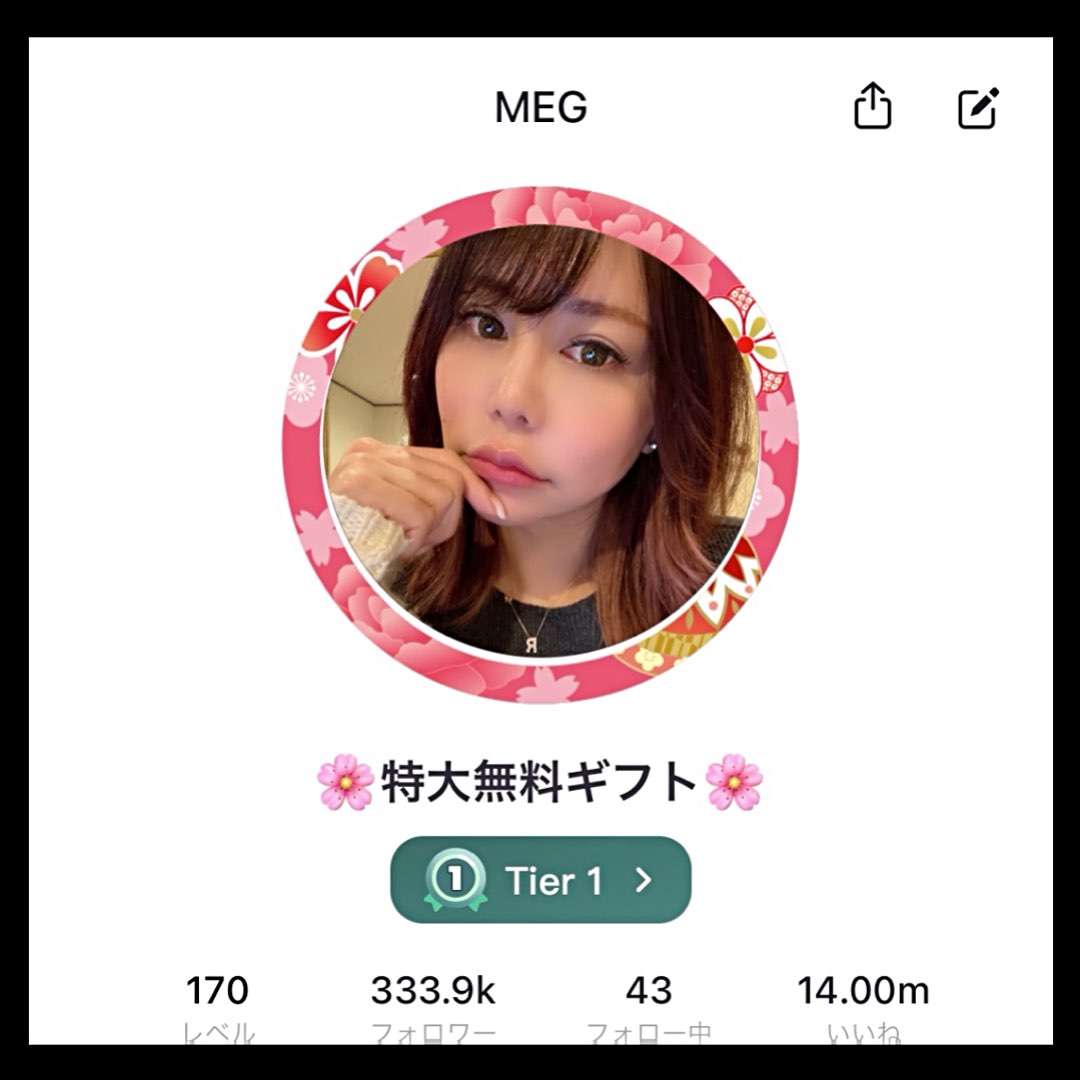Image resolution: width=1080 pixels, height=1080 pixels.
Task: Open the edit profile icon
Action: coord(978,108)
